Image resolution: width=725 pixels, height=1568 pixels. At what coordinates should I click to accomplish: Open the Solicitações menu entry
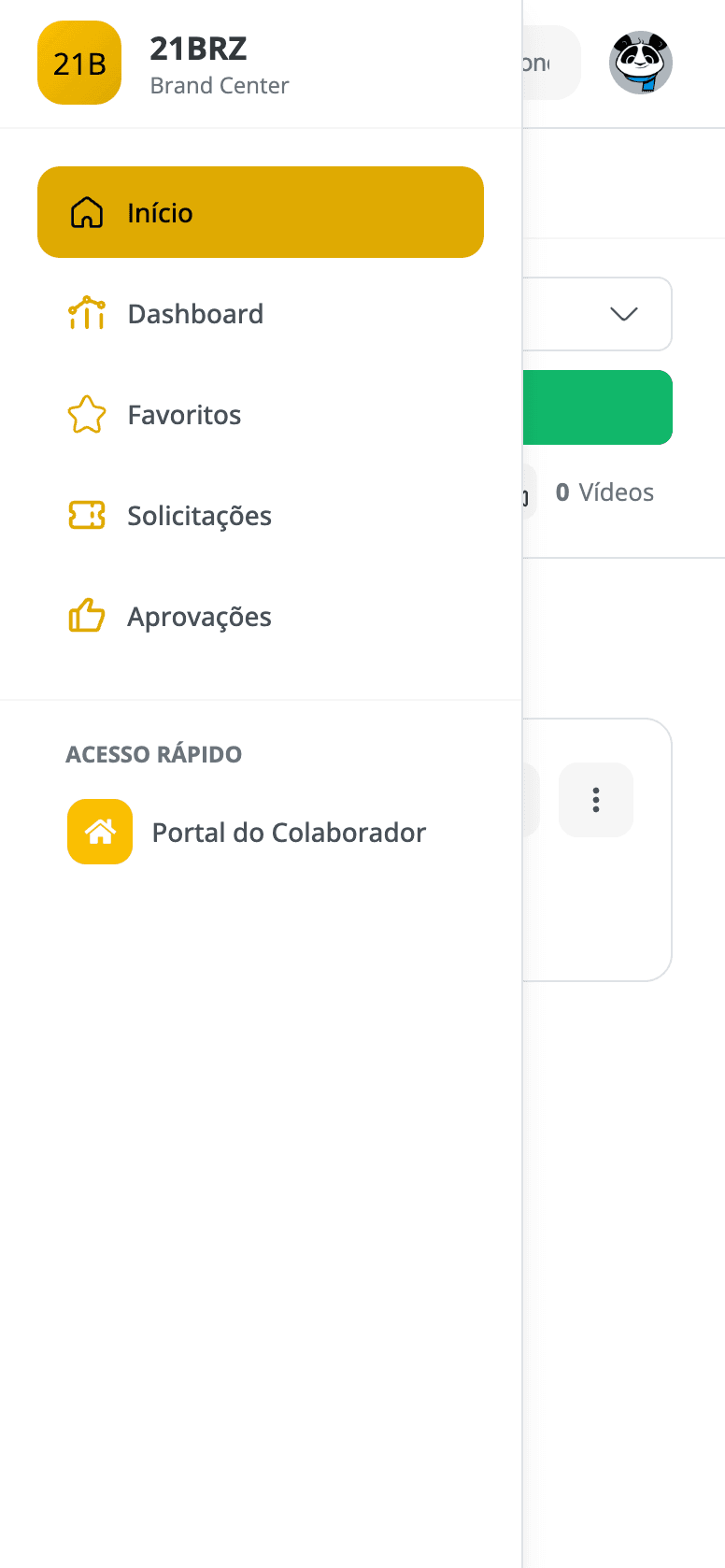click(200, 515)
